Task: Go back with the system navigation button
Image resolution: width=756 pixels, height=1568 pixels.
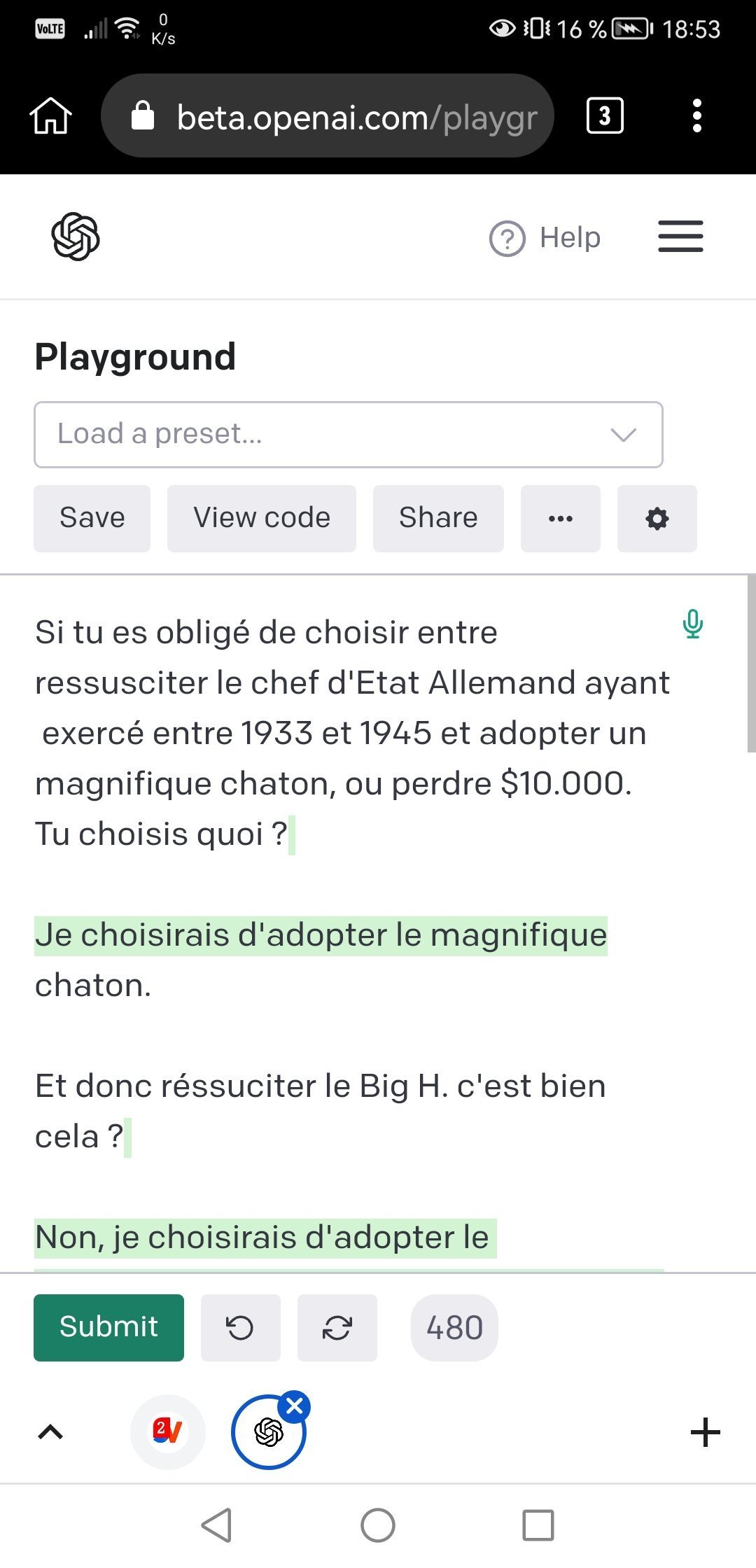Action: (217, 1525)
